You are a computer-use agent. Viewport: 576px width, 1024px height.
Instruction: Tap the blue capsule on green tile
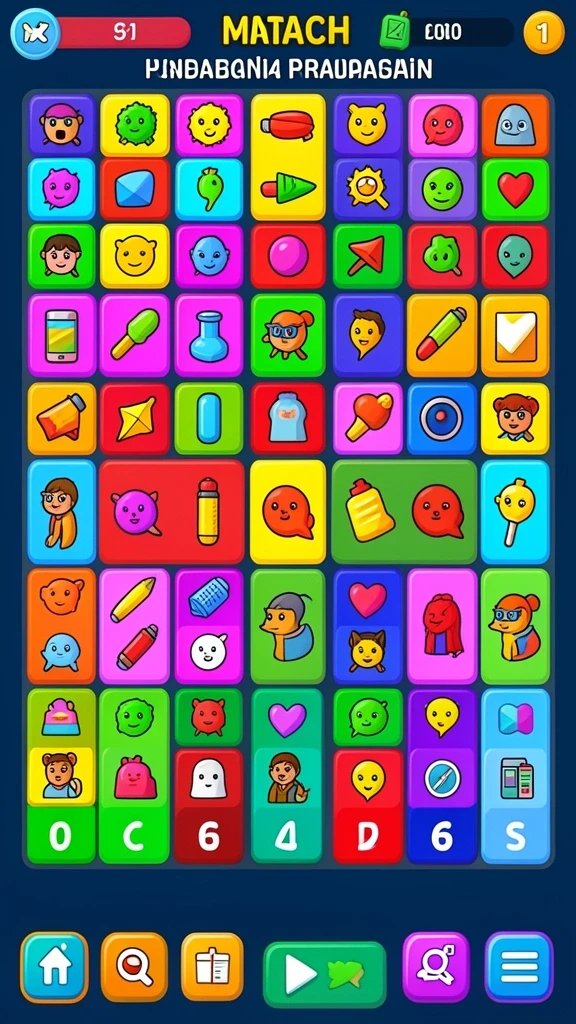(208, 419)
